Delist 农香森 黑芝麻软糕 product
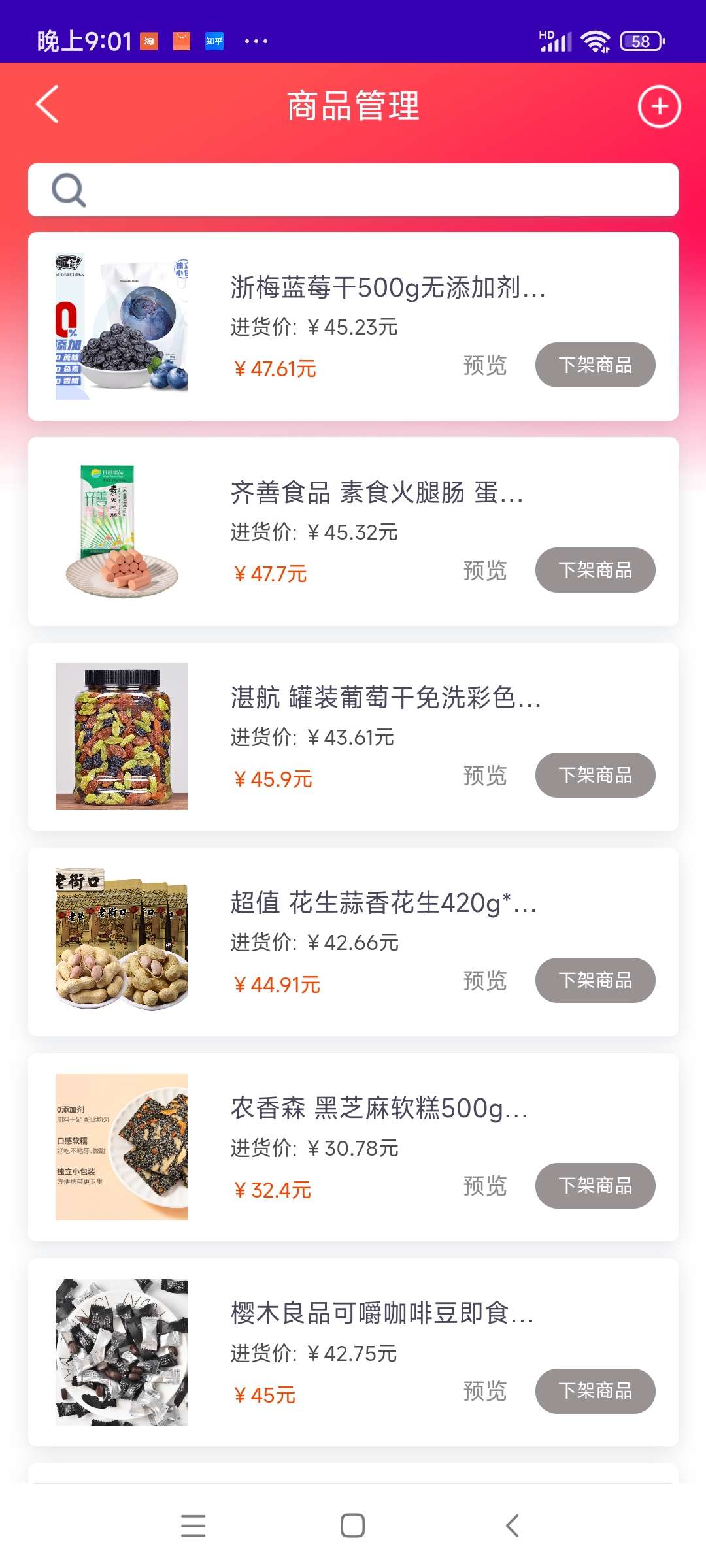Image resolution: width=706 pixels, height=1568 pixels. click(595, 1186)
